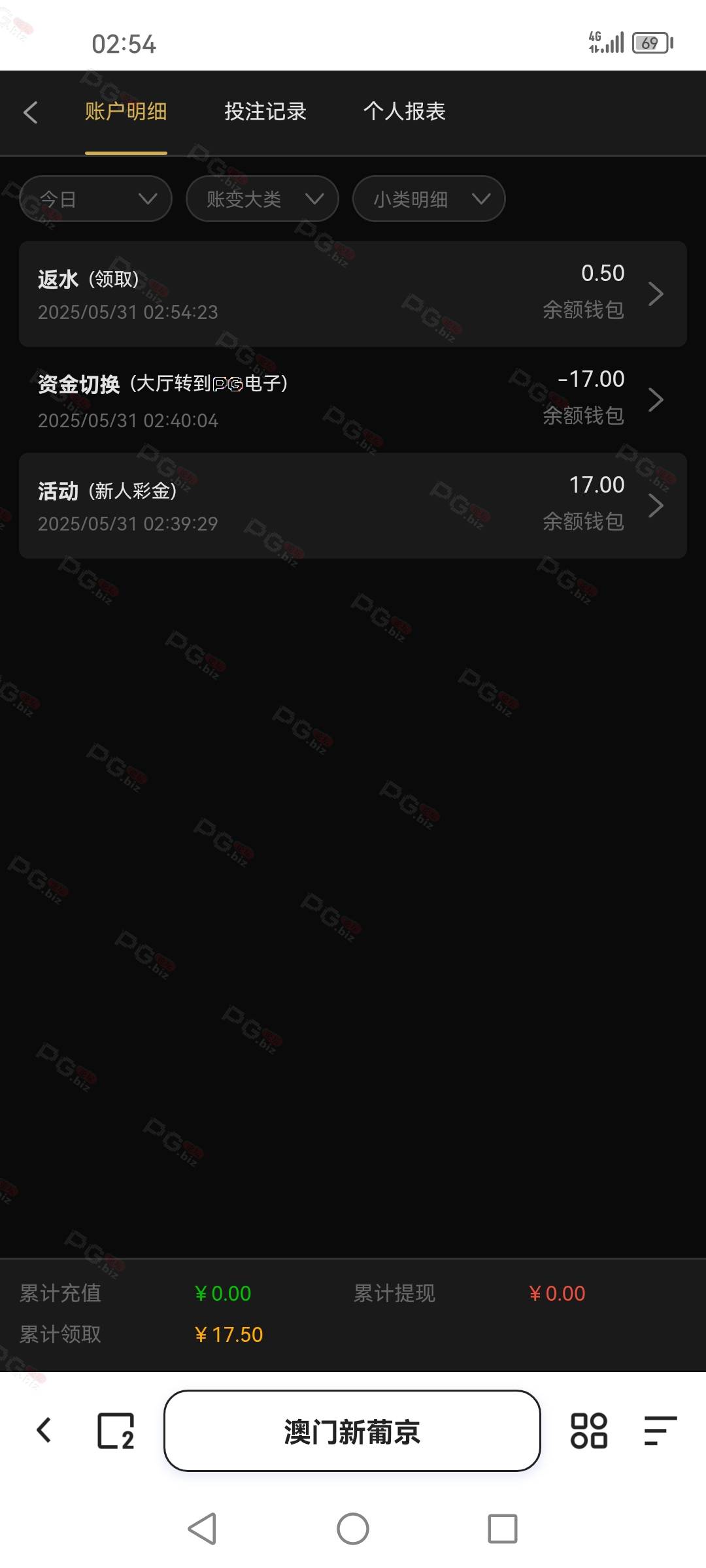Tap the 澳门新葡京 address bar
The height and width of the screenshot is (1568, 706).
[352, 1431]
